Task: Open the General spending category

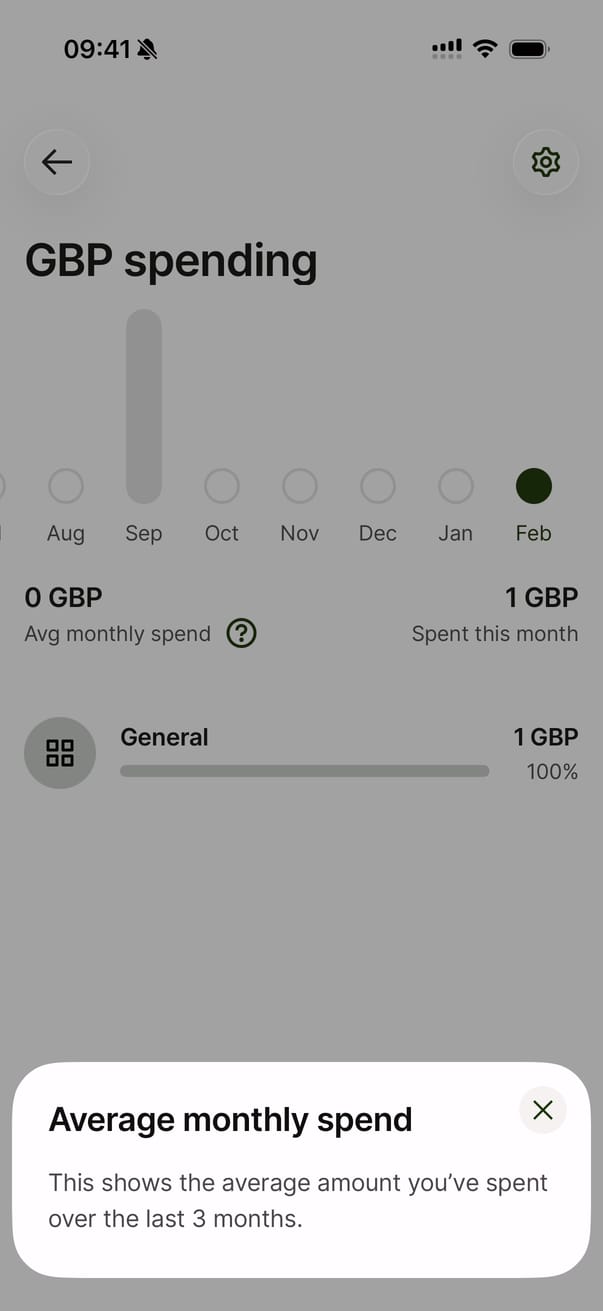Action: [x=300, y=753]
